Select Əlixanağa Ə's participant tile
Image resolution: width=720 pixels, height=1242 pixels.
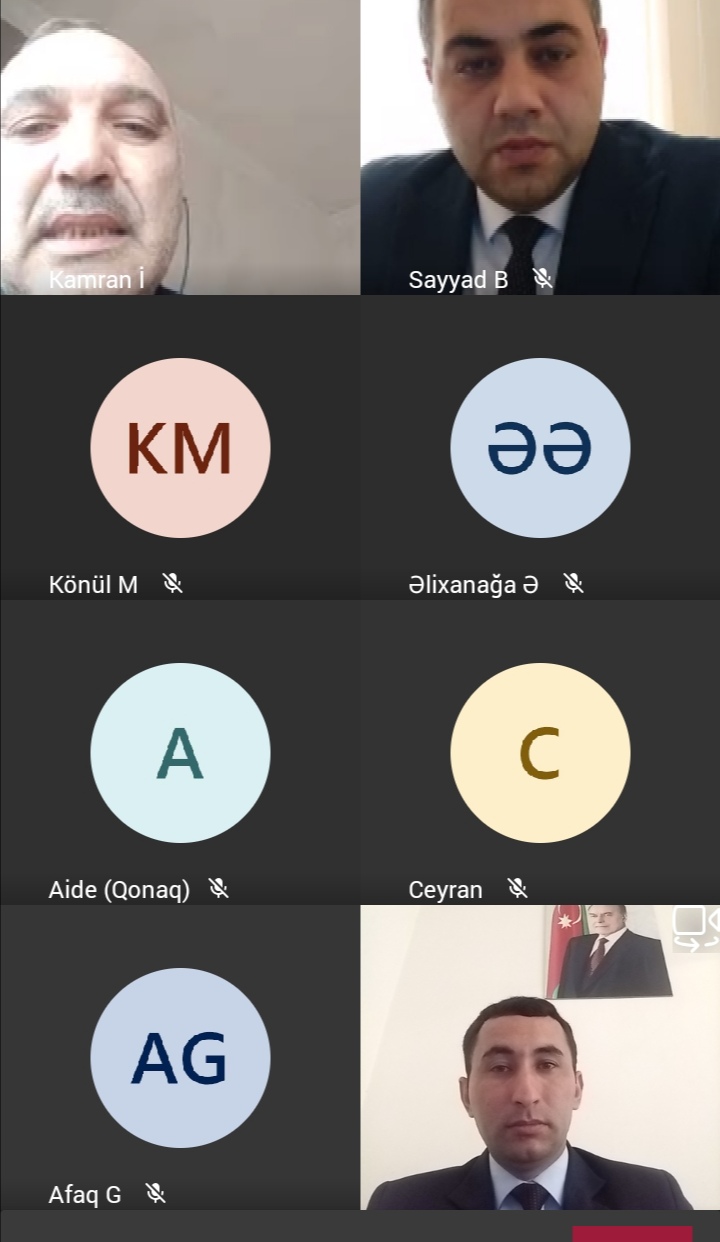tap(540, 447)
